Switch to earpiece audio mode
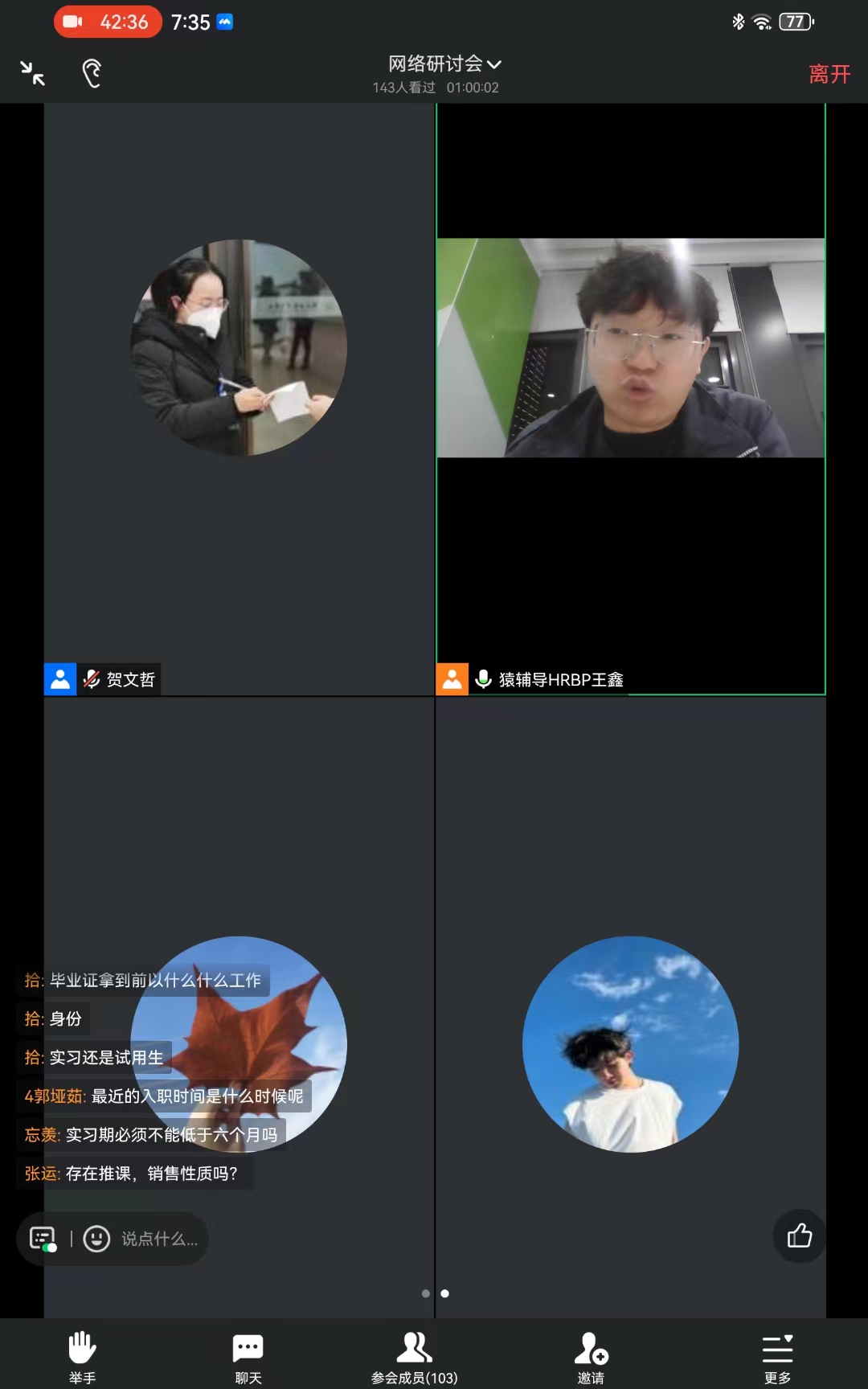 [x=92, y=73]
